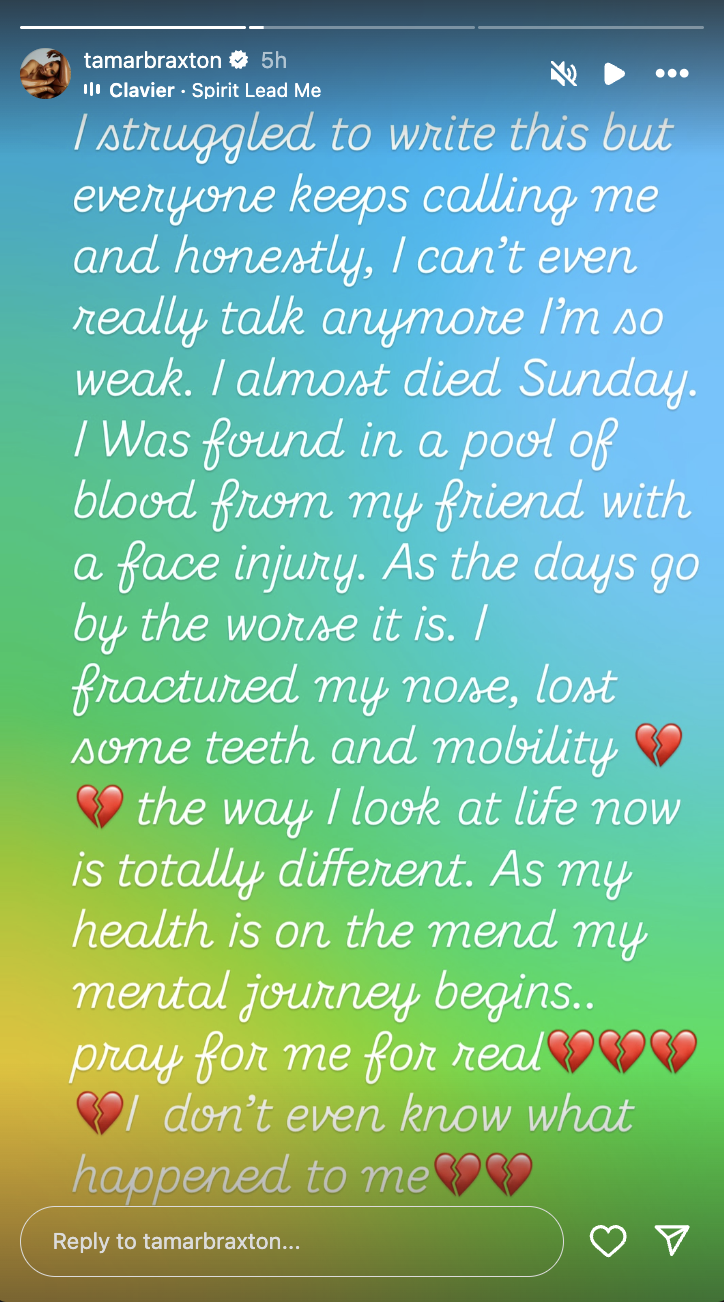Like the story using the heart icon

[x=607, y=1241]
